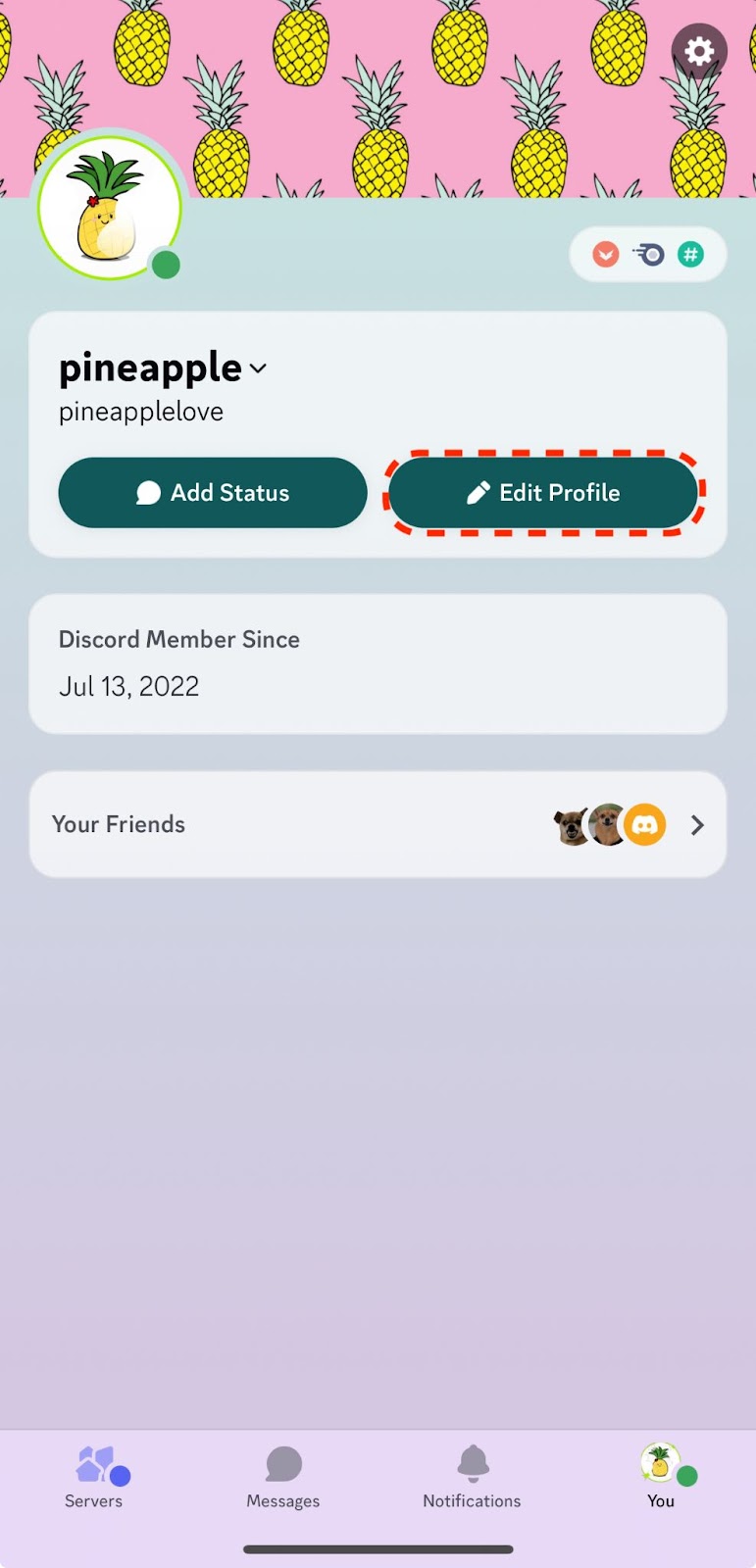Click the green username hashtag badge
The height and width of the screenshot is (1568, 756).
pos(692,254)
